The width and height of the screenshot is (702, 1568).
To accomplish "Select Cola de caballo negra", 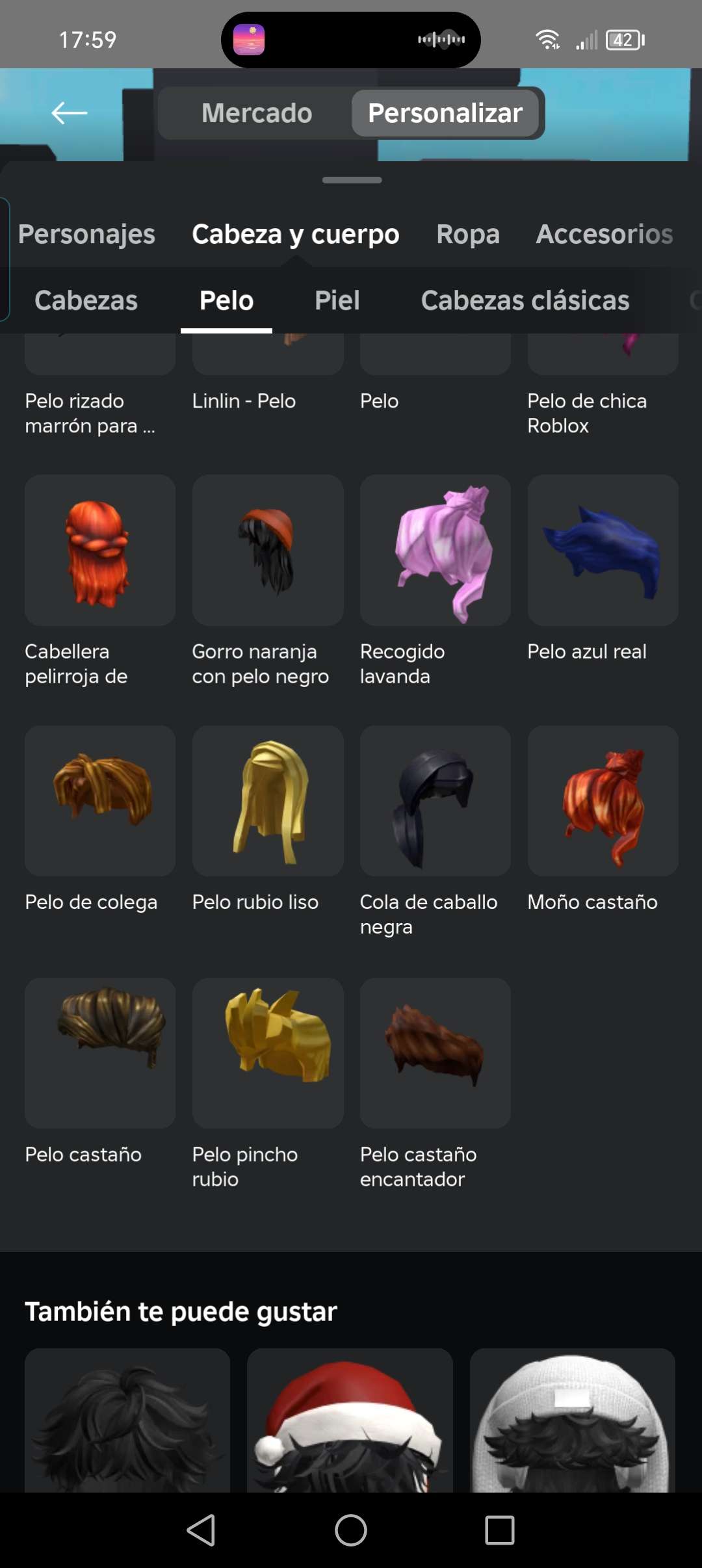I will (435, 801).
